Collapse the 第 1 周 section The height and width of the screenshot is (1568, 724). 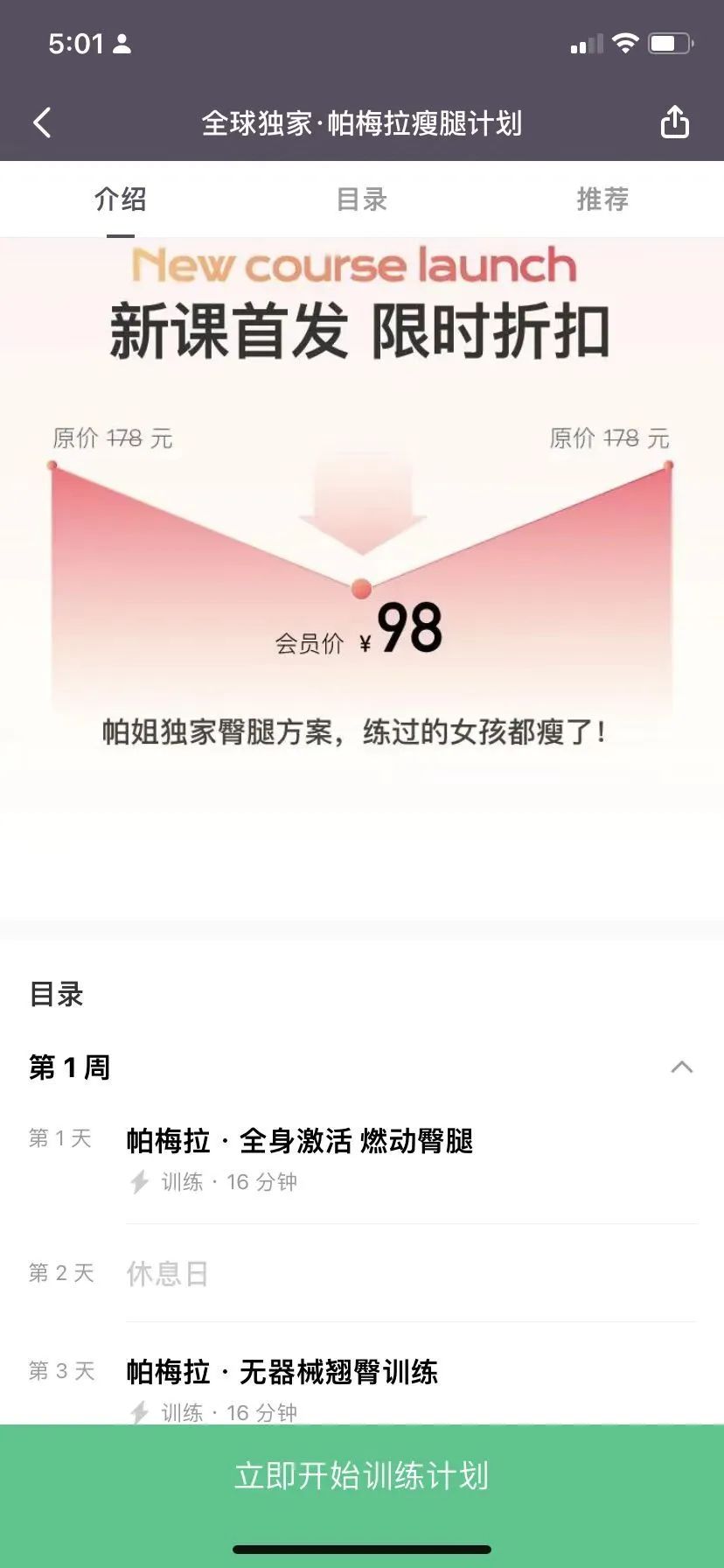coord(681,1067)
